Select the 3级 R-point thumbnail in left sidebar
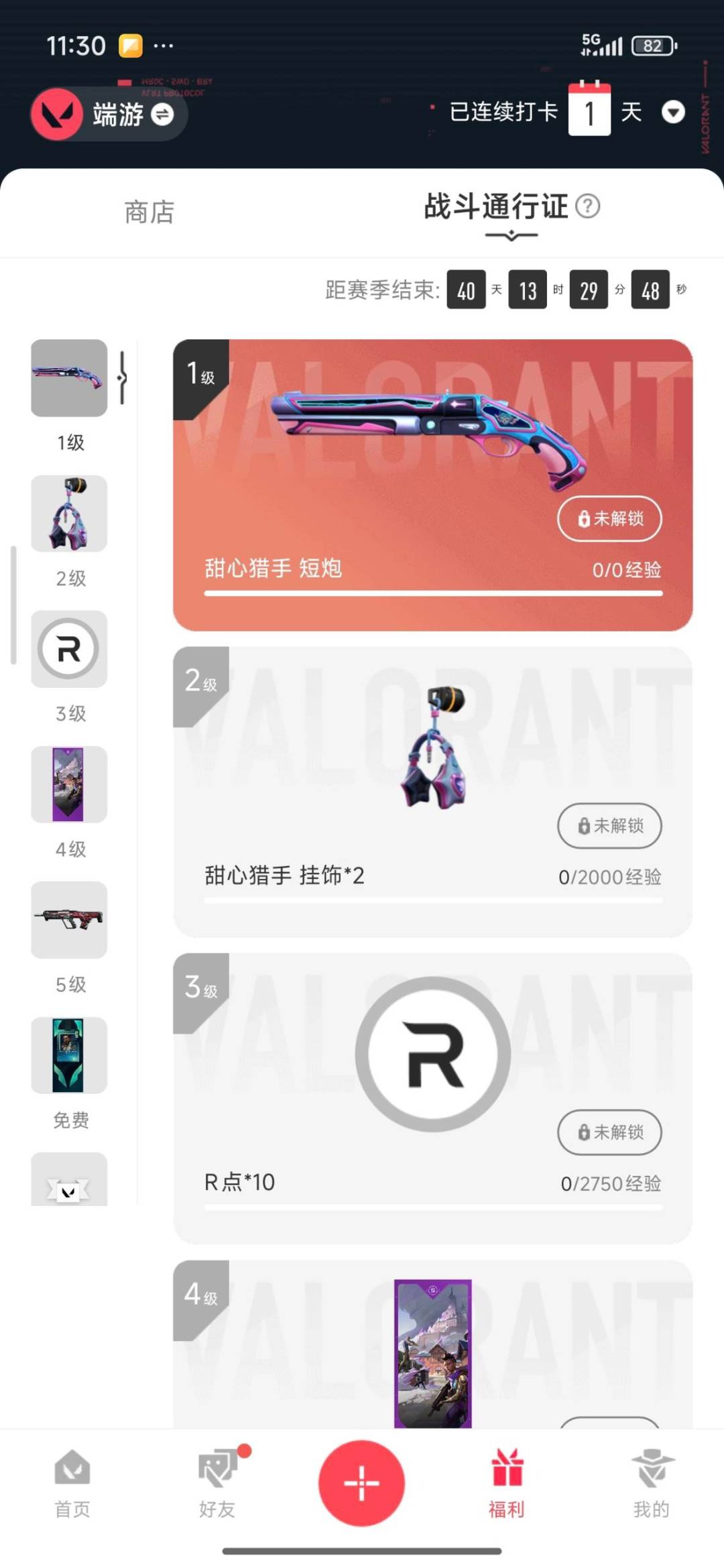The width and height of the screenshot is (724, 1568). point(69,649)
